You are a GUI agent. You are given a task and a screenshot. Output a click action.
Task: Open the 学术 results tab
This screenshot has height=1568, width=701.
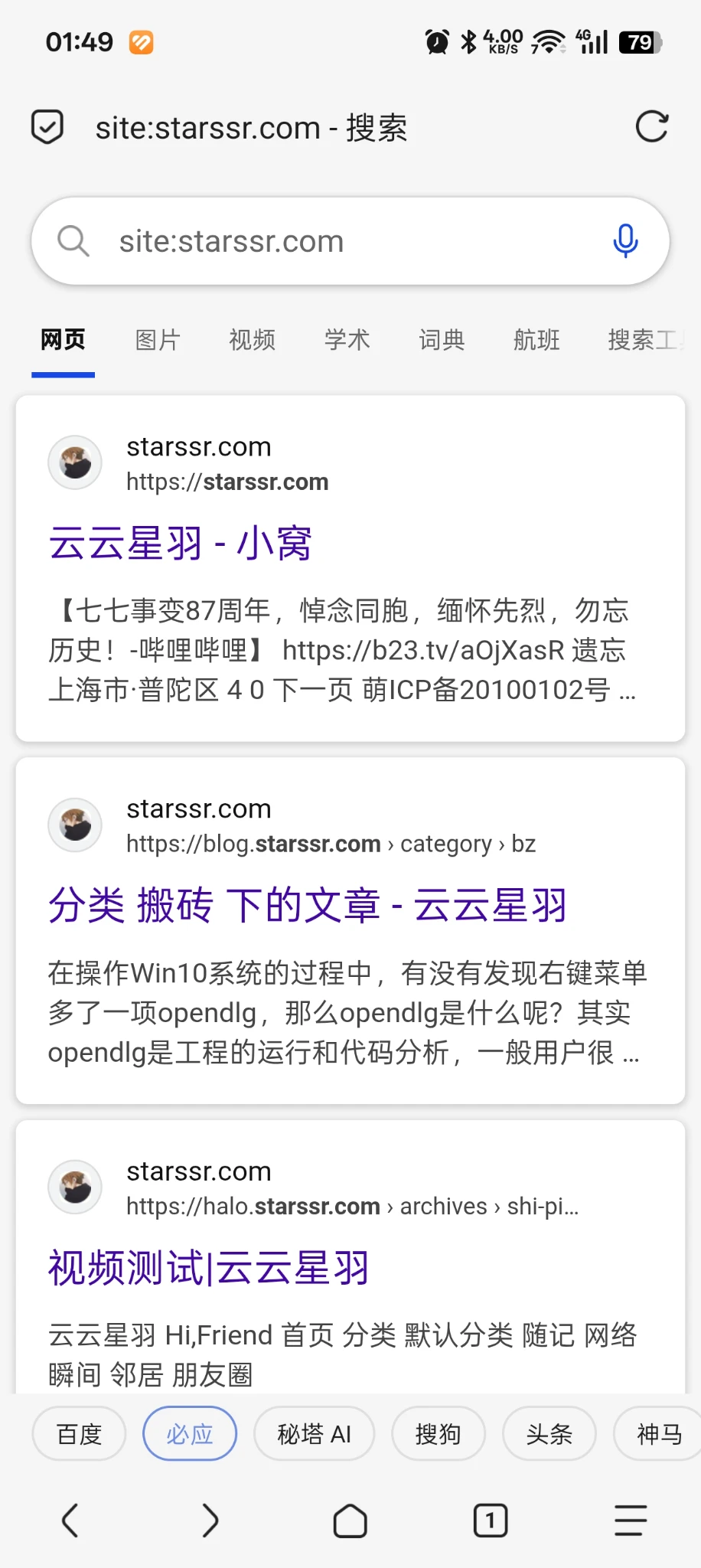click(x=347, y=340)
